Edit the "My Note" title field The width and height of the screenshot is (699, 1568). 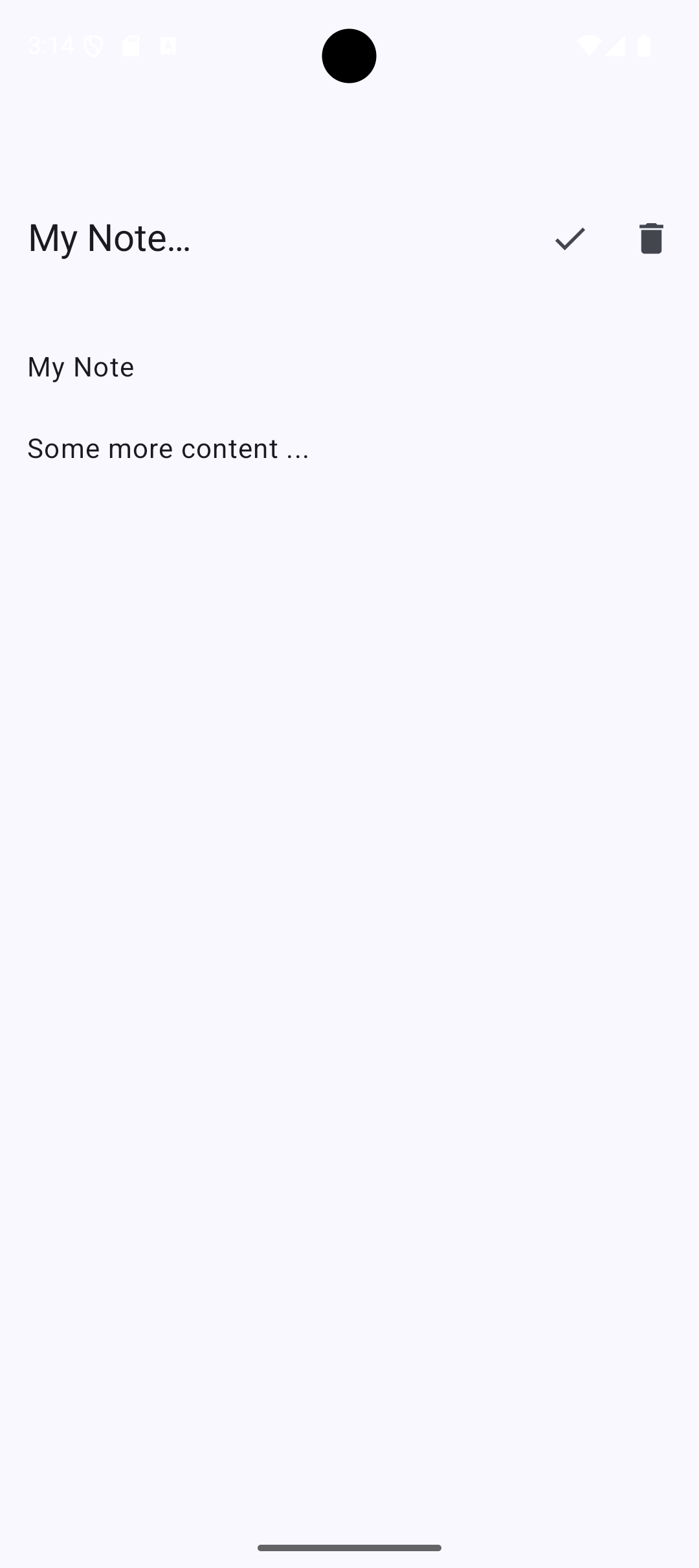click(x=82, y=367)
